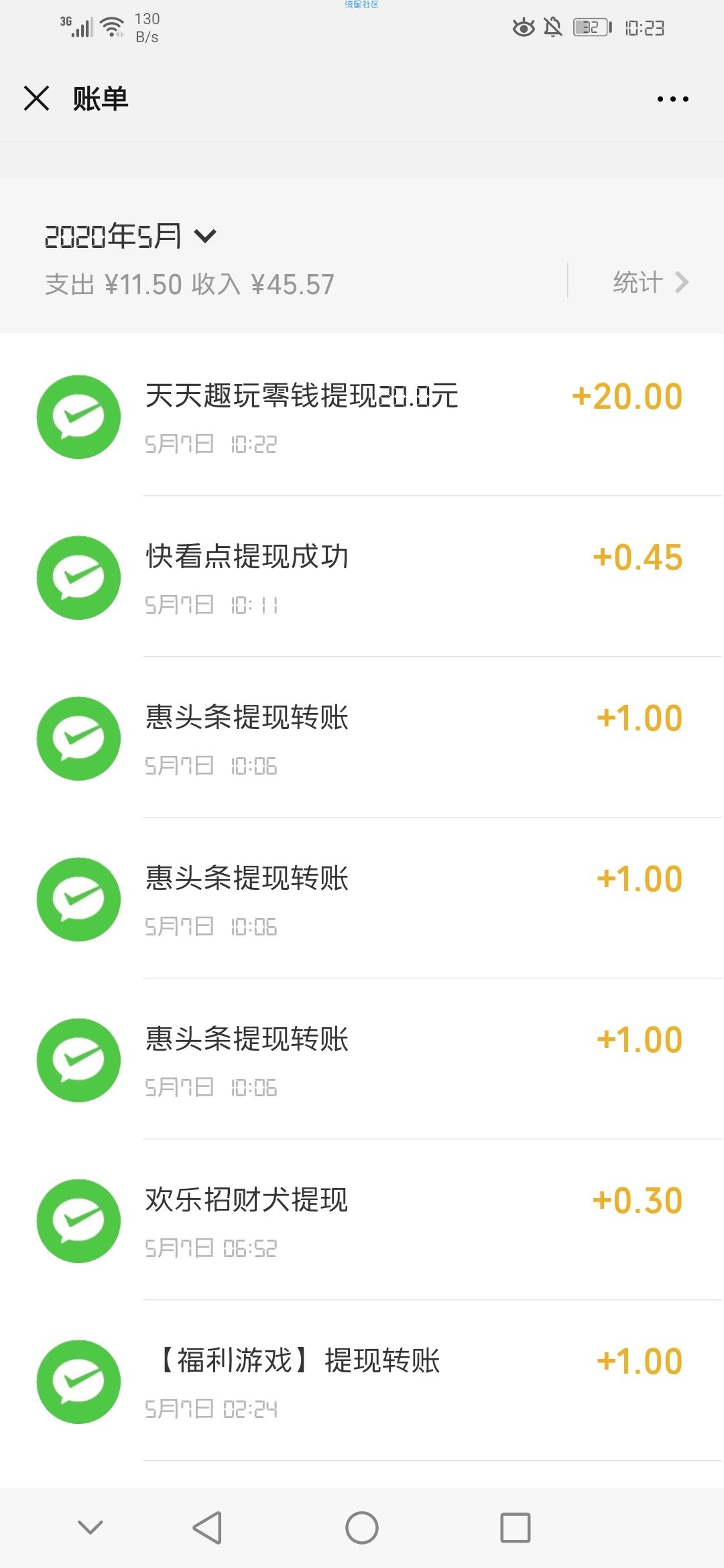Viewport: 724px width, 1568px height.
Task: Tap the system back button
Action: [207, 1528]
